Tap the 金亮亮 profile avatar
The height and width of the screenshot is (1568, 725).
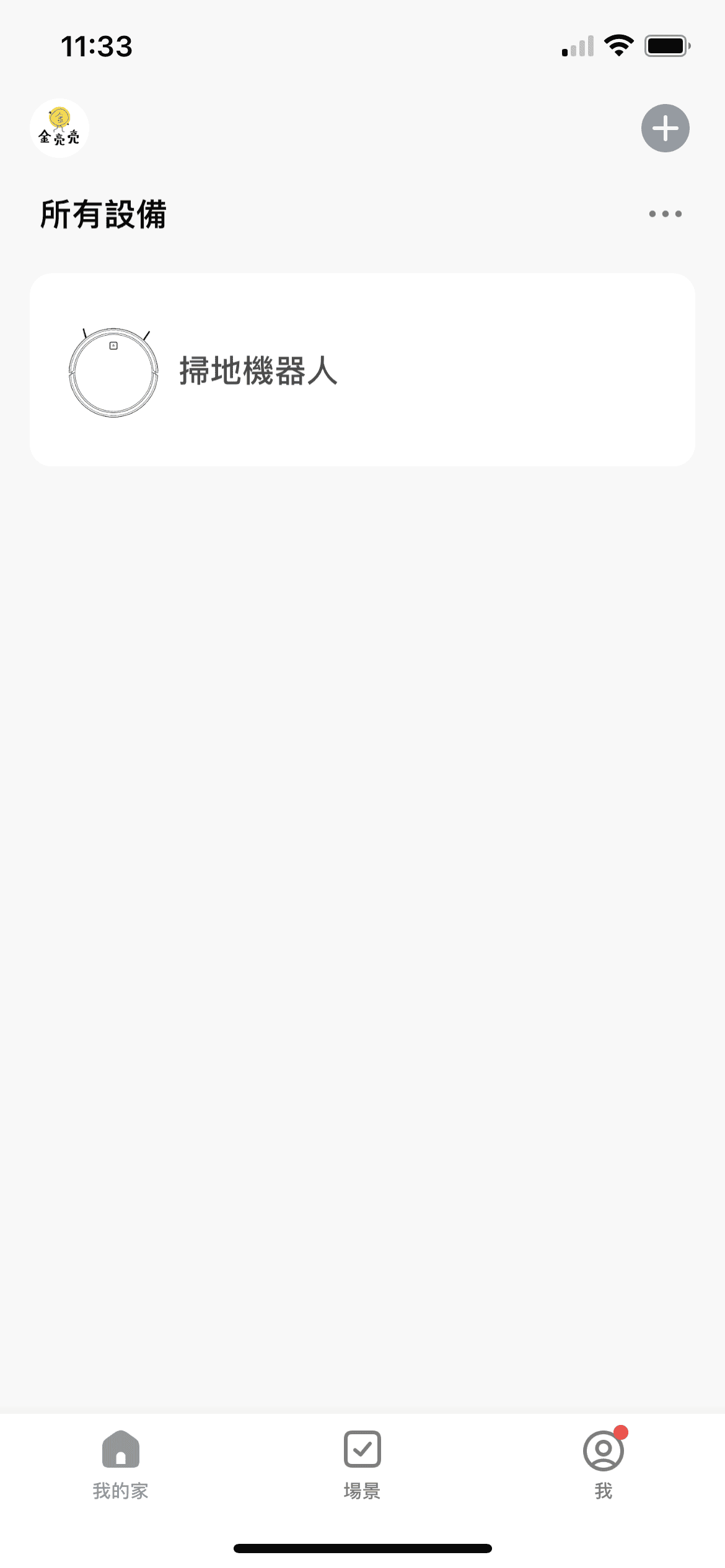(x=59, y=128)
